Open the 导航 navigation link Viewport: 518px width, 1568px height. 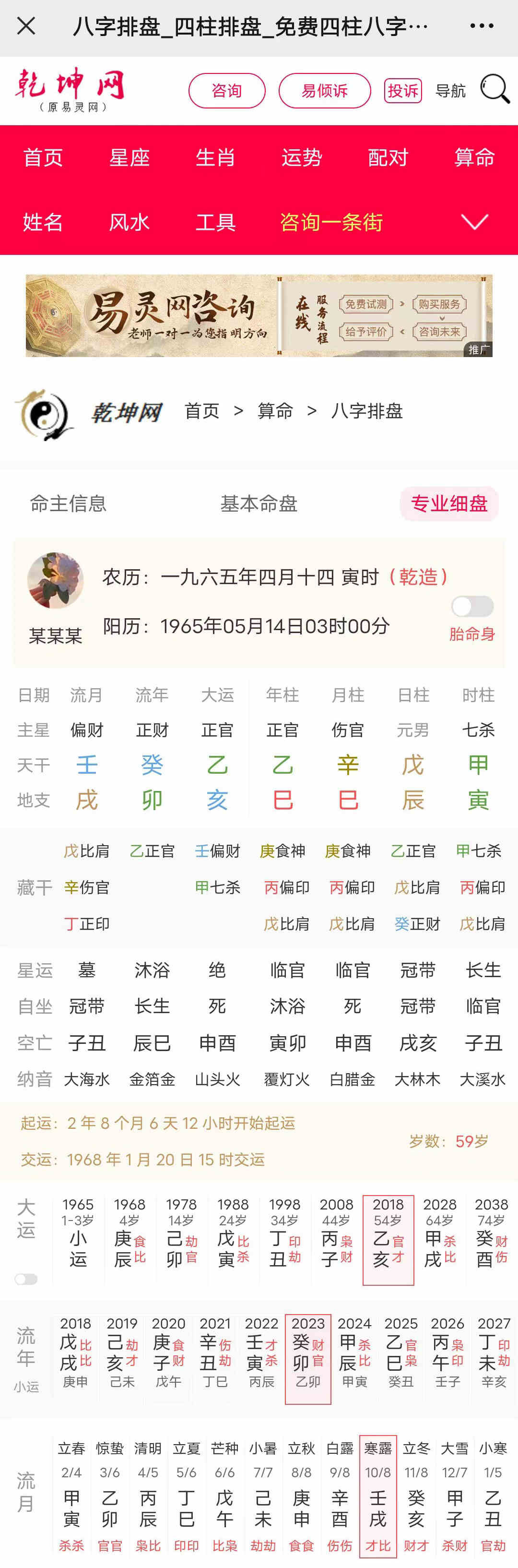tap(450, 91)
